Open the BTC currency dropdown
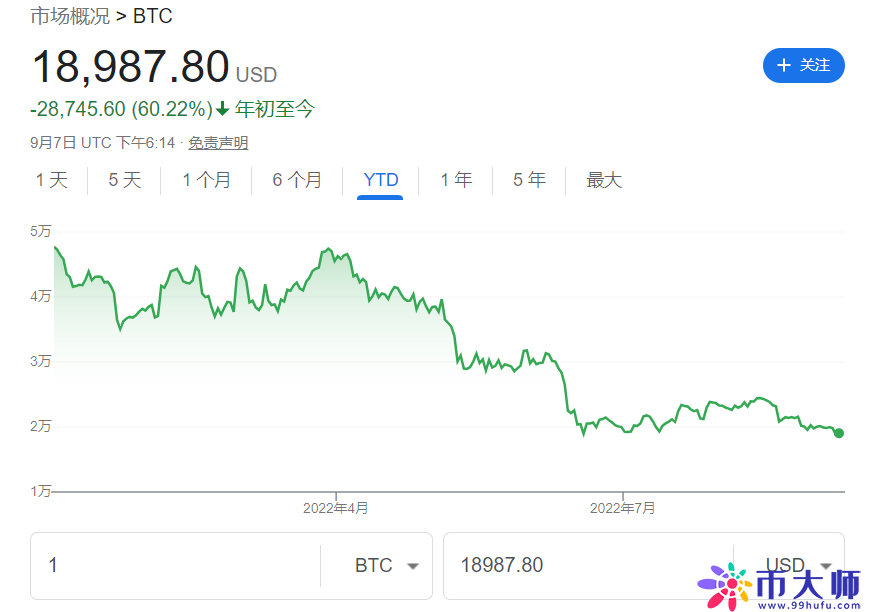The image size is (884, 612). click(x=386, y=566)
